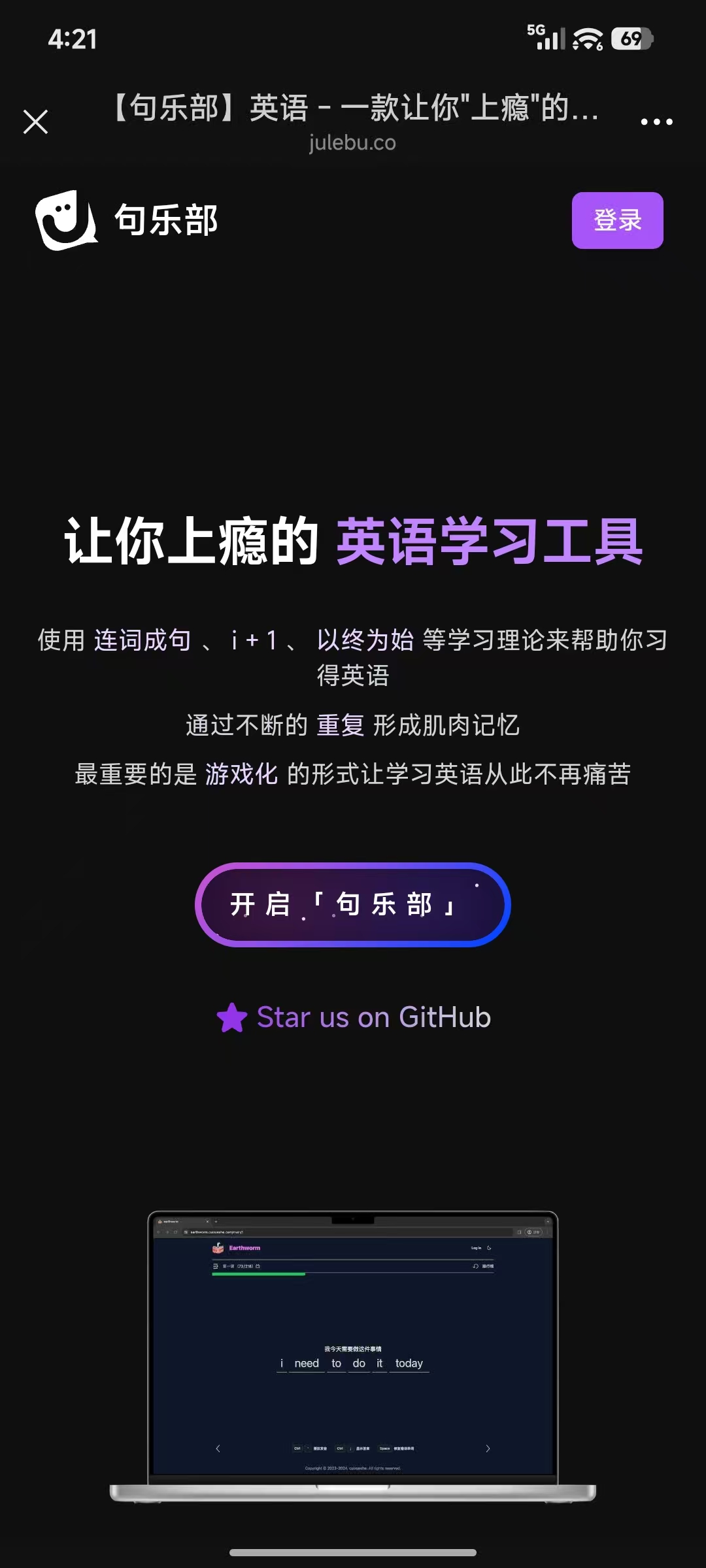Click the calendar icon beside lesson progress in mockup
Image resolution: width=706 pixels, height=1568 pixels.
(x=258, y=1266)
